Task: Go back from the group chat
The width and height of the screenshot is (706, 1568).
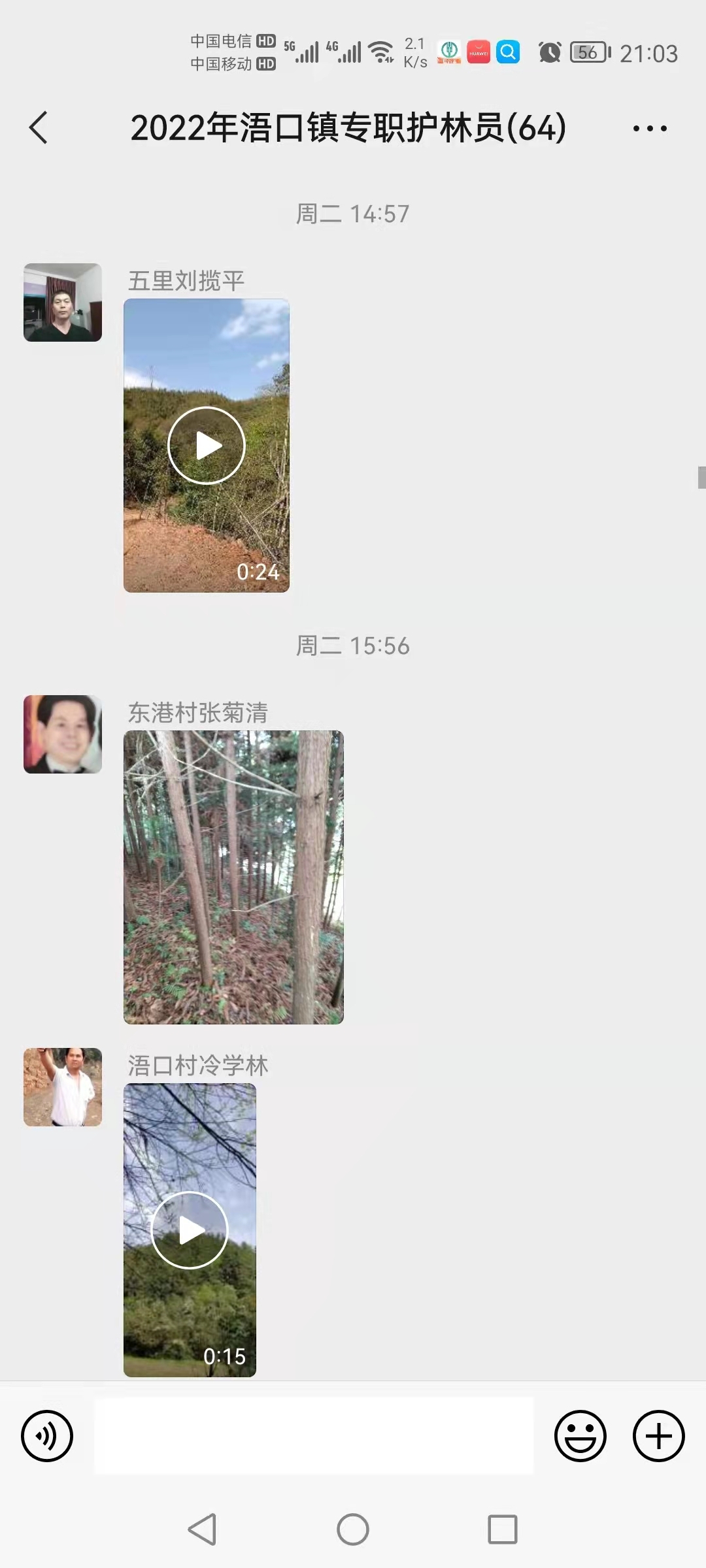Action: (x=39, y=127)
